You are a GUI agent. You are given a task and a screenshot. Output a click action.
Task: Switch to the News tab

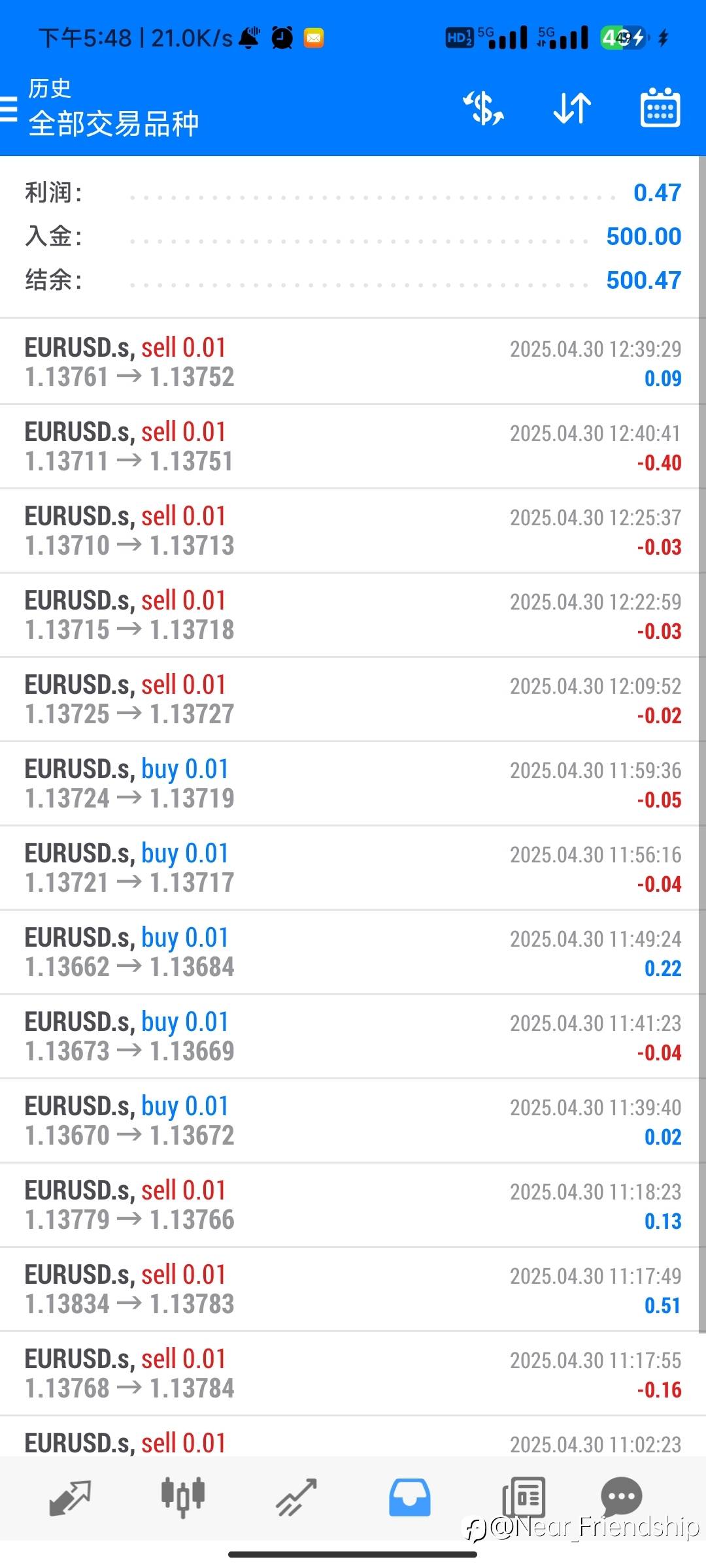[523, 1496]
